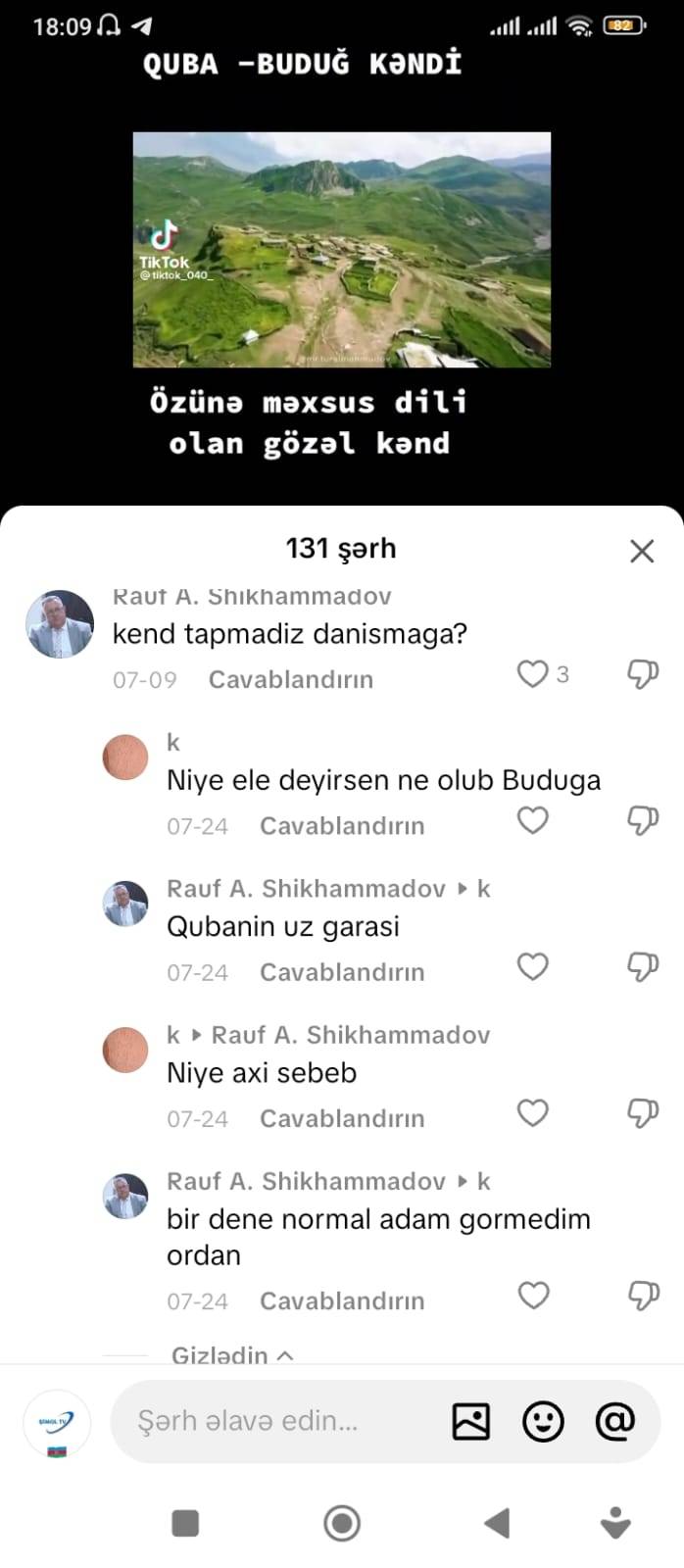684x1568 pixels.
Task: Tap Cavablandırın under "Niye ele deyirsen ne olub Buduga"
Action: (x=342, y=826)
